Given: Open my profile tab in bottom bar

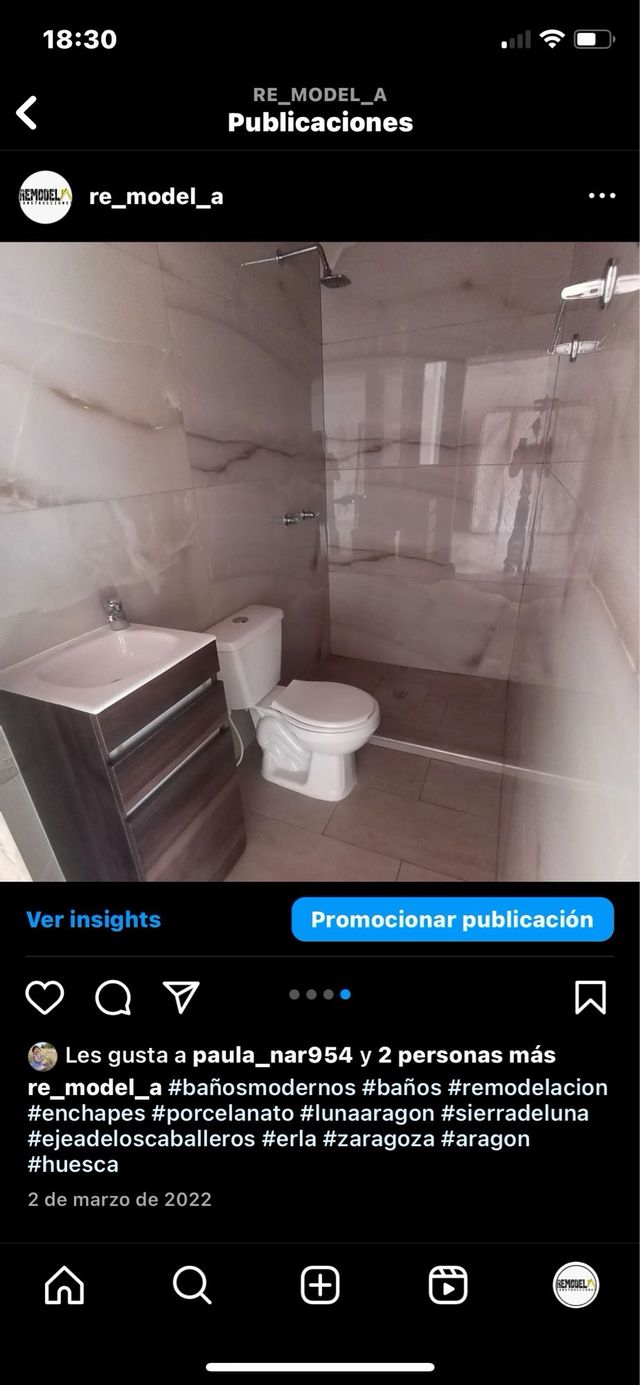Looking at the screenshot, I should point(576,1285).
